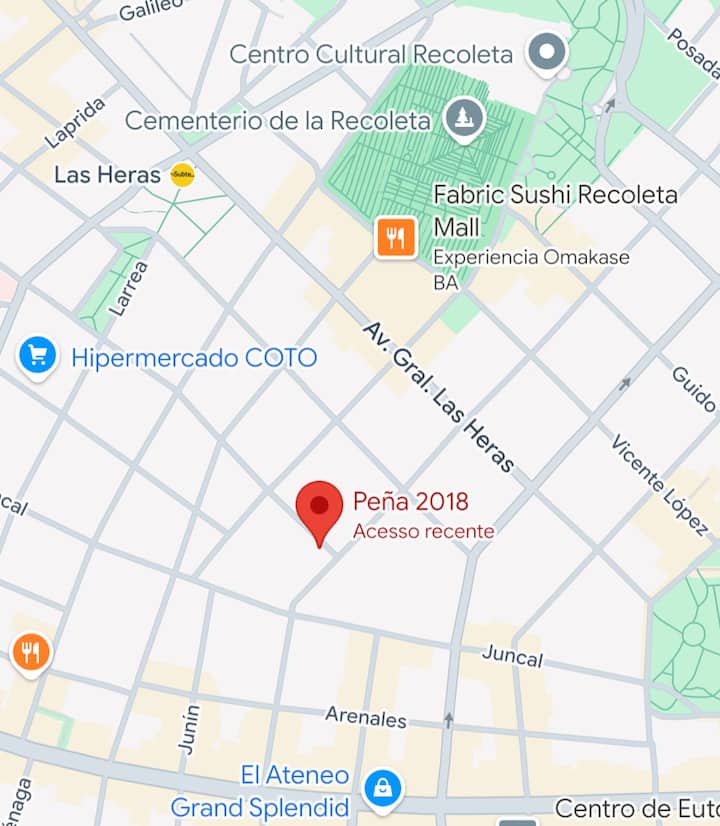Tap the red Peña 2018 pin
Viewport: 720px width, 826px height.
319,508
